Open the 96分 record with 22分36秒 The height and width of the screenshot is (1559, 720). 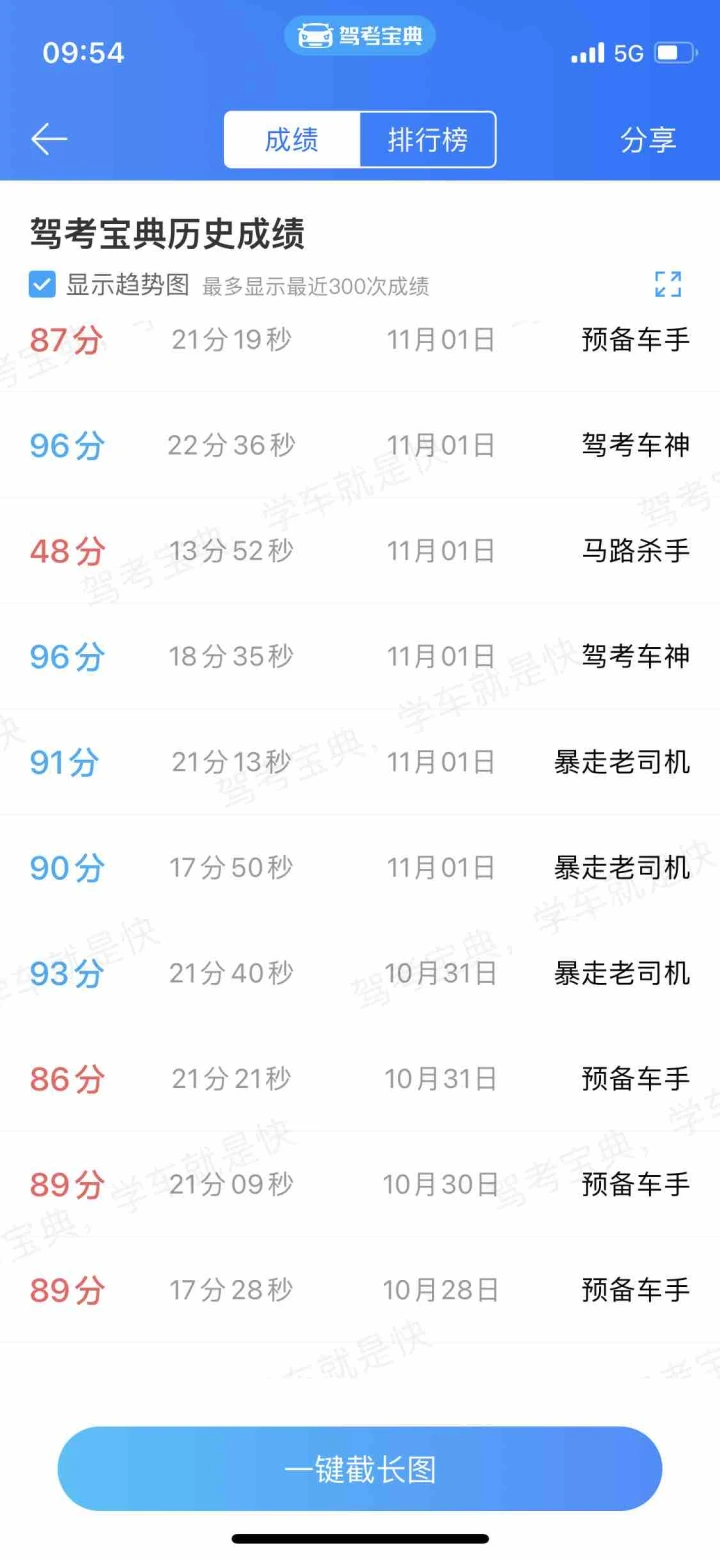[x=360, y=445]
